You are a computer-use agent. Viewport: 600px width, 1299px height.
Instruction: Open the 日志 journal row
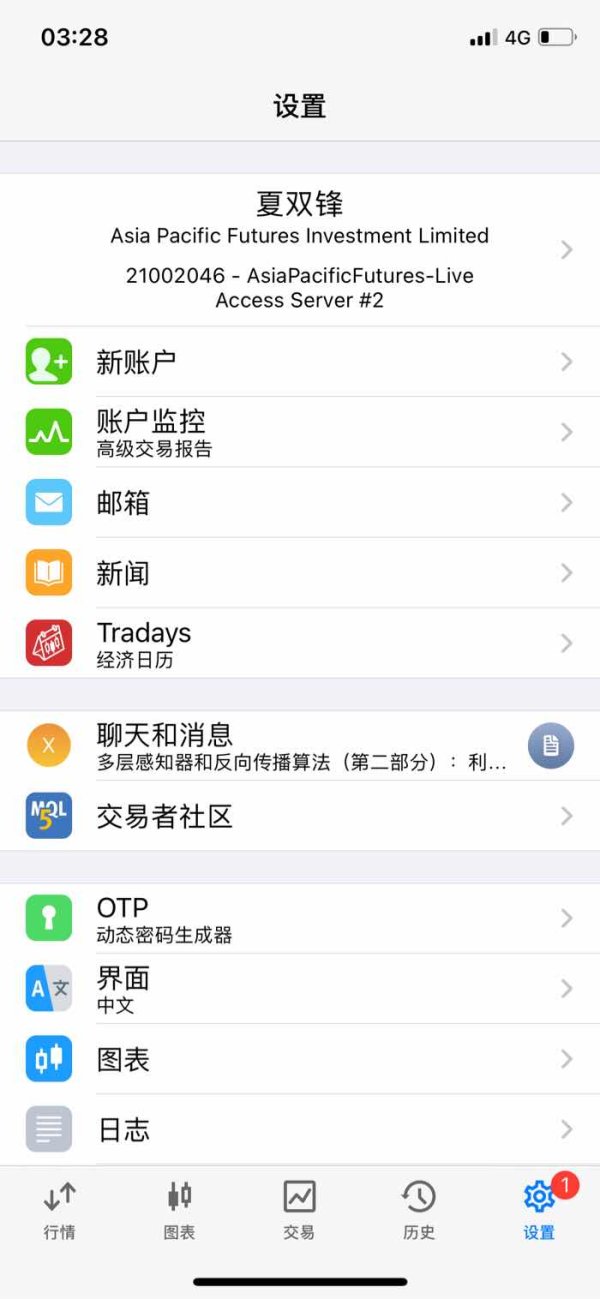[300, 1129]
